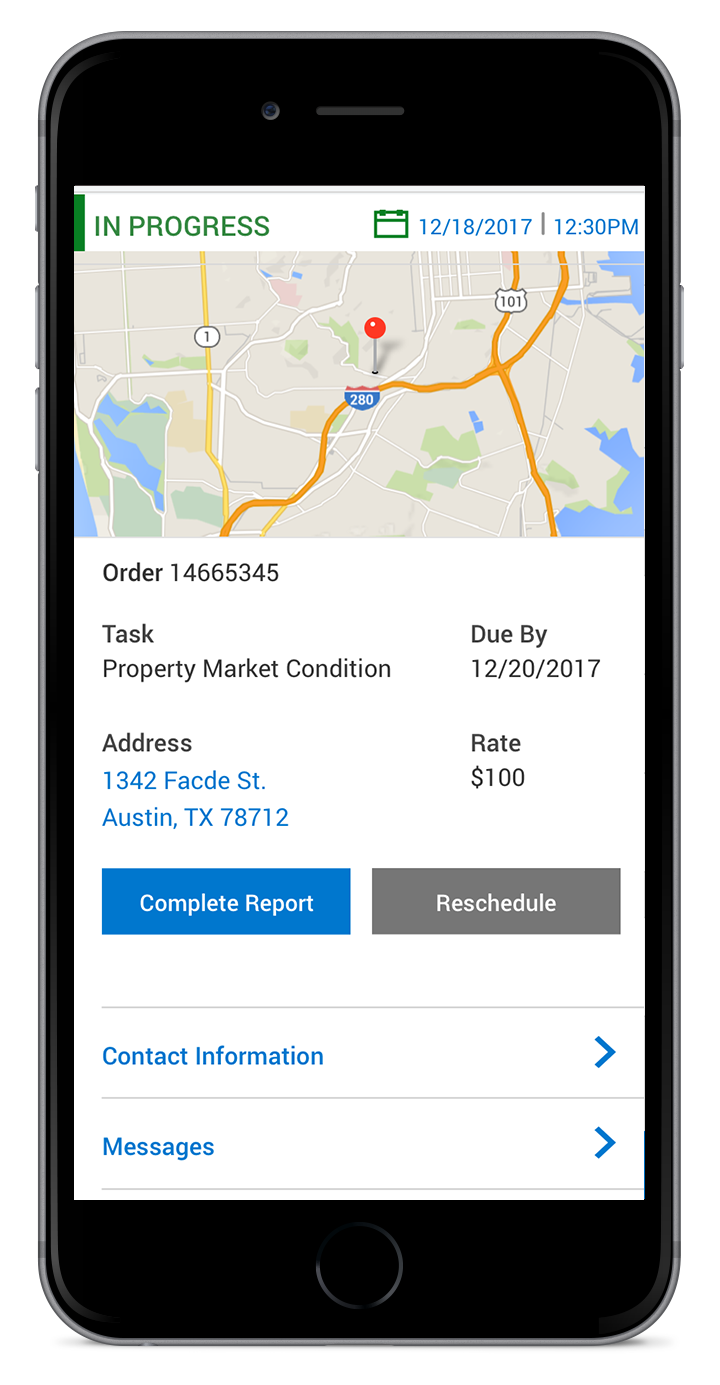Tap the red pin on the map
Screen dimensions: 720x1385
coord(375,331)
